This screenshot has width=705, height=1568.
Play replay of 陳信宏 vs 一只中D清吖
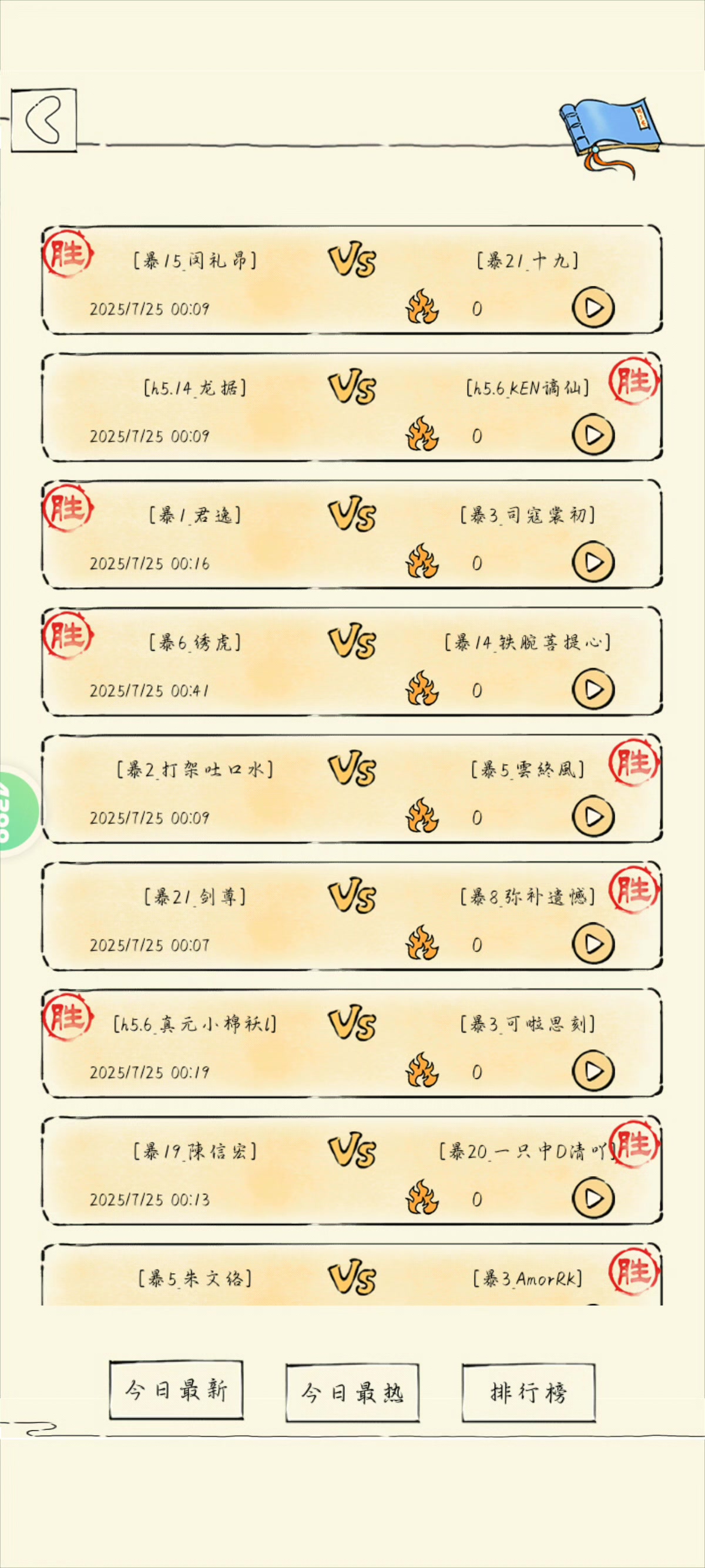[593, 1199]
